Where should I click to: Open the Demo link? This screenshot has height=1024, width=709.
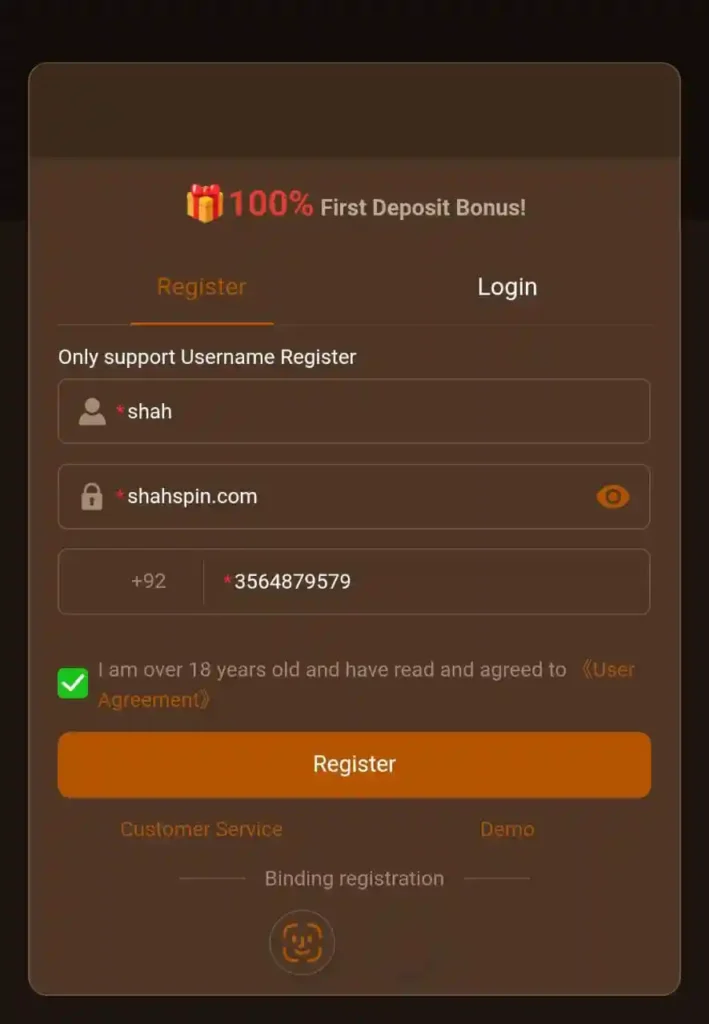[x=507, y=829]
